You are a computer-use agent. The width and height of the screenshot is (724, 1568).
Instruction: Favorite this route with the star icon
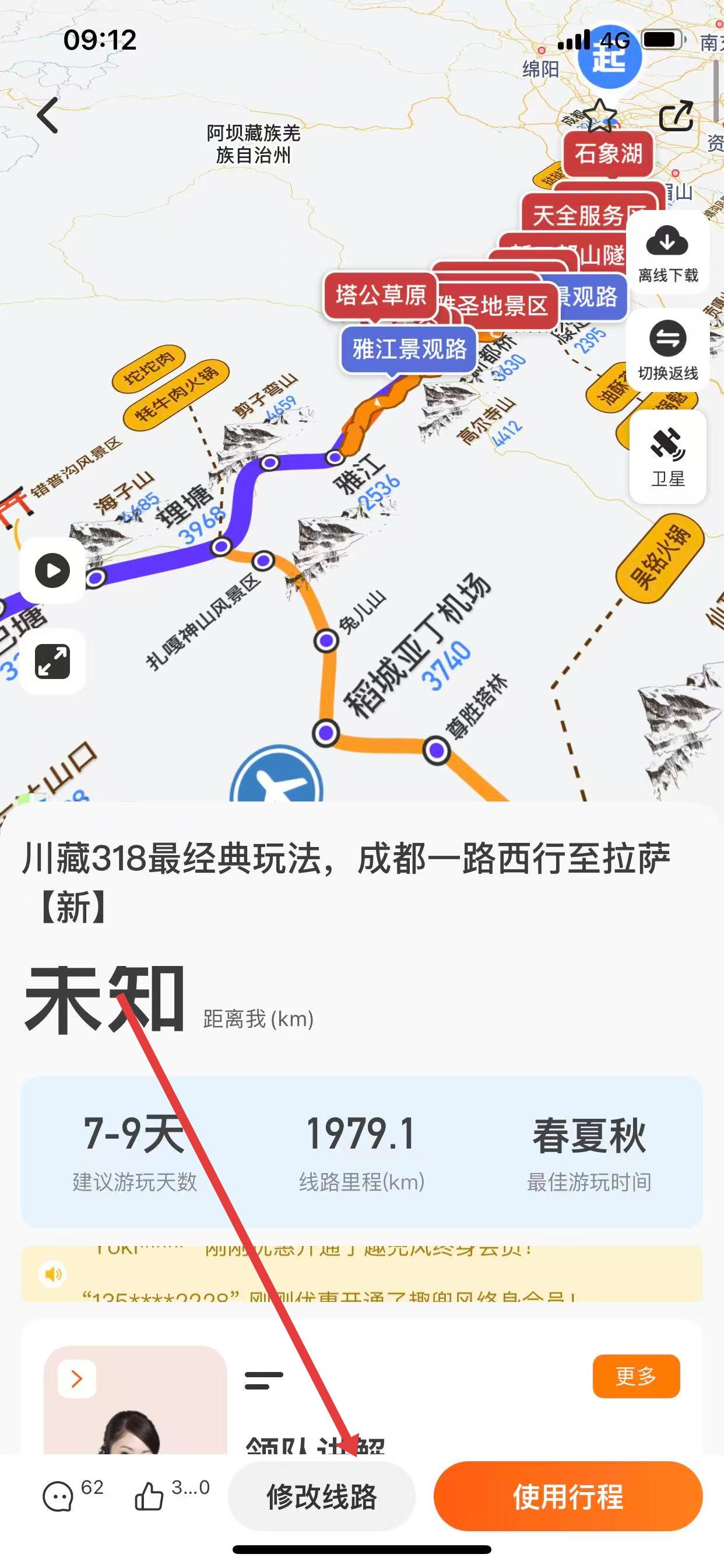(x=599, y=116)
